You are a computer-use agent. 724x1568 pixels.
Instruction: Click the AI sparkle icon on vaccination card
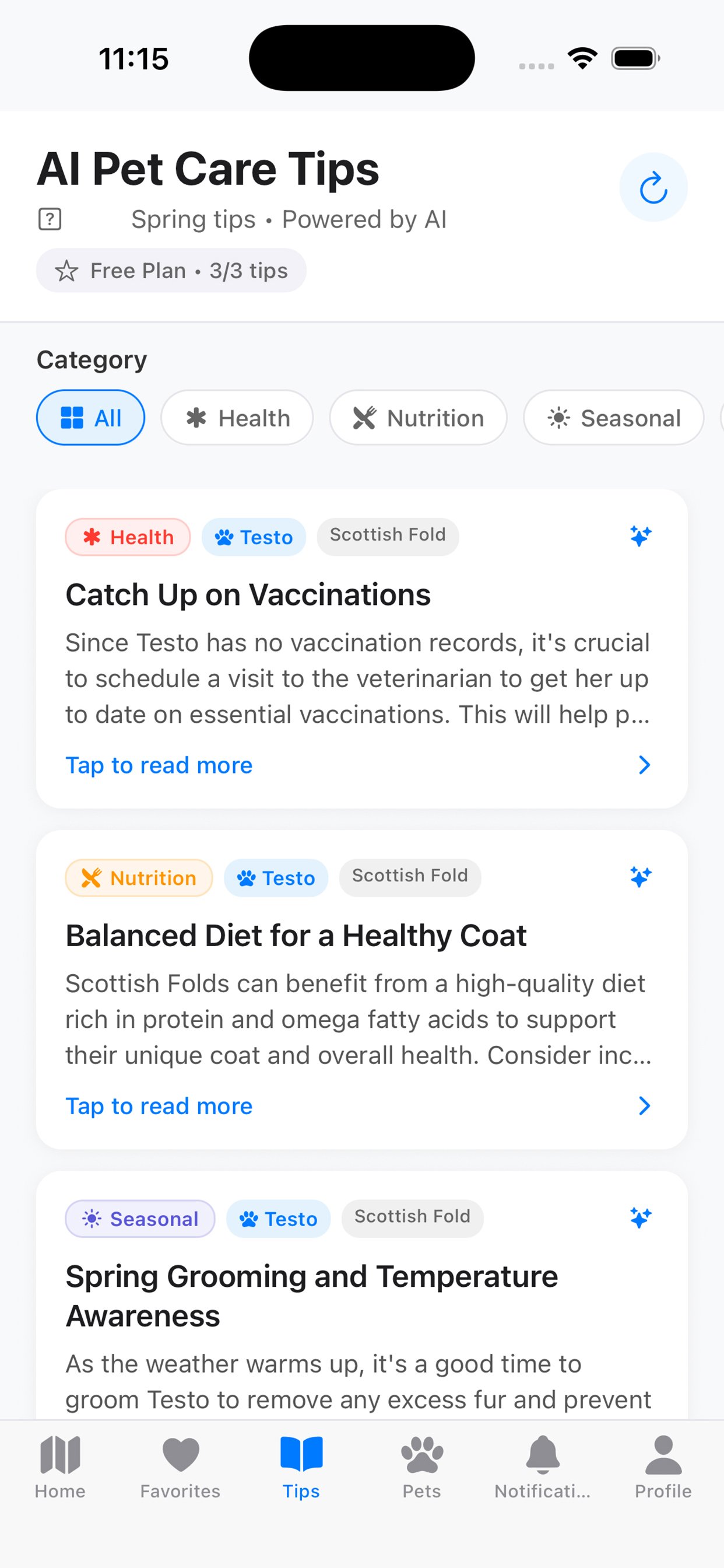[640, 536]
